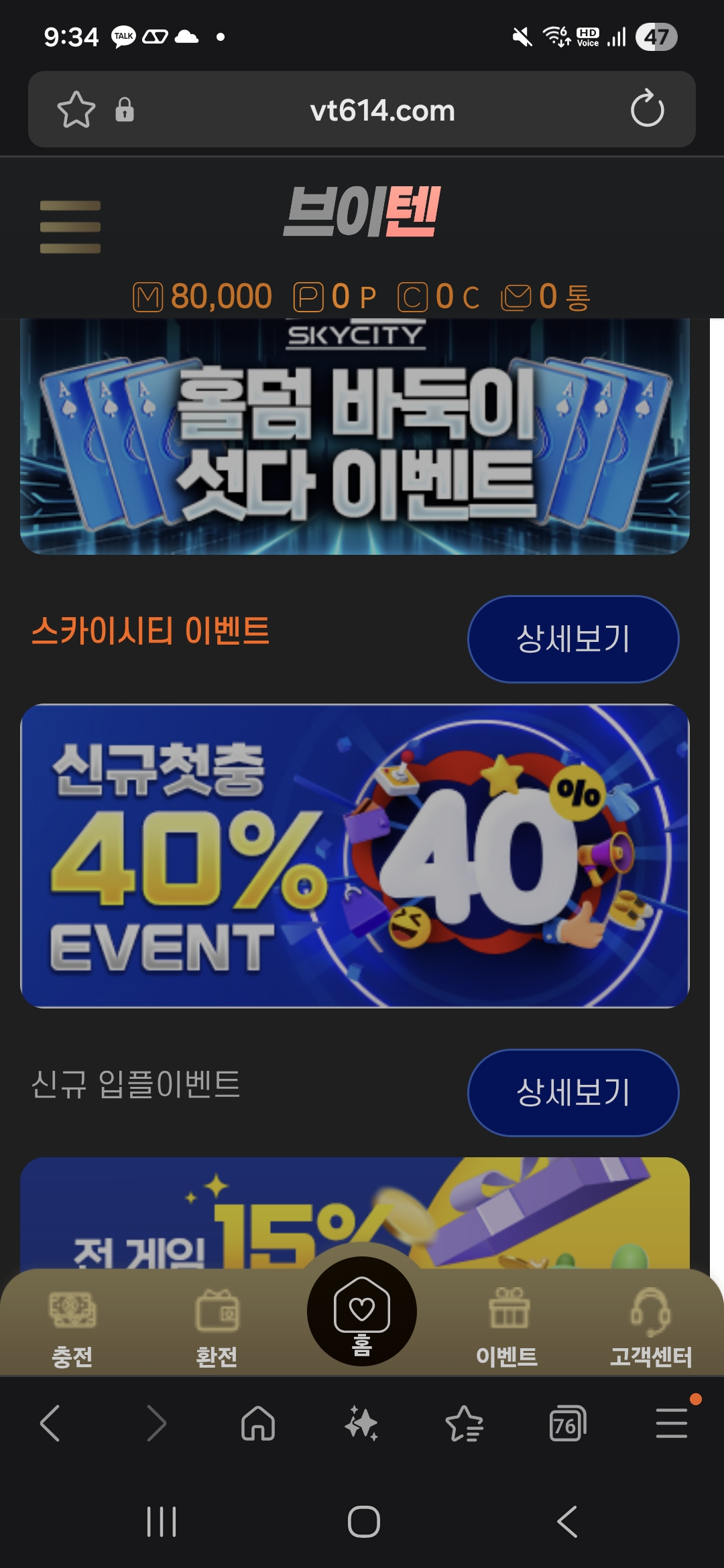Select the 홈 button in the bottom bar
The image size is (724, 1568).
coord(362,1312)
